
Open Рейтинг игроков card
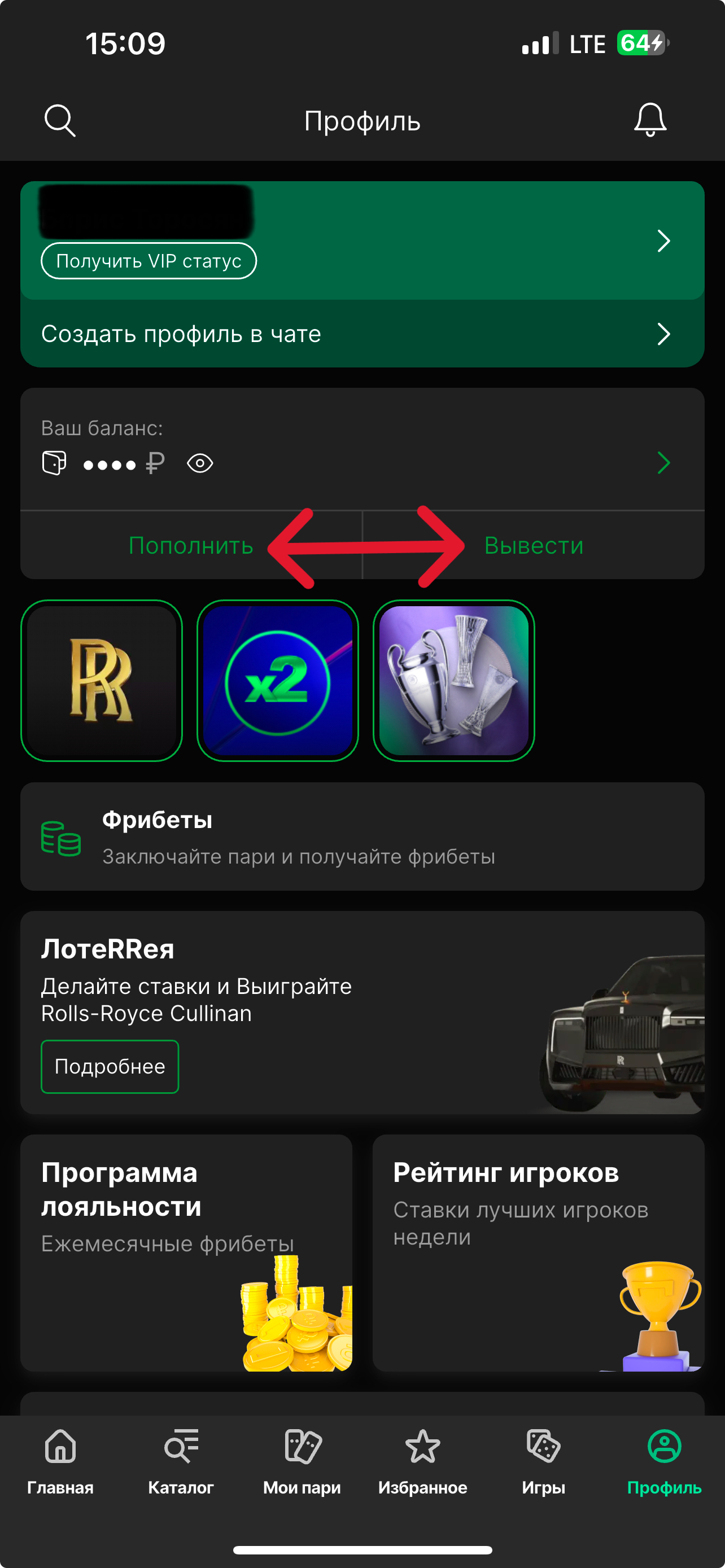pyautogui.click(x=538, y=1252)
